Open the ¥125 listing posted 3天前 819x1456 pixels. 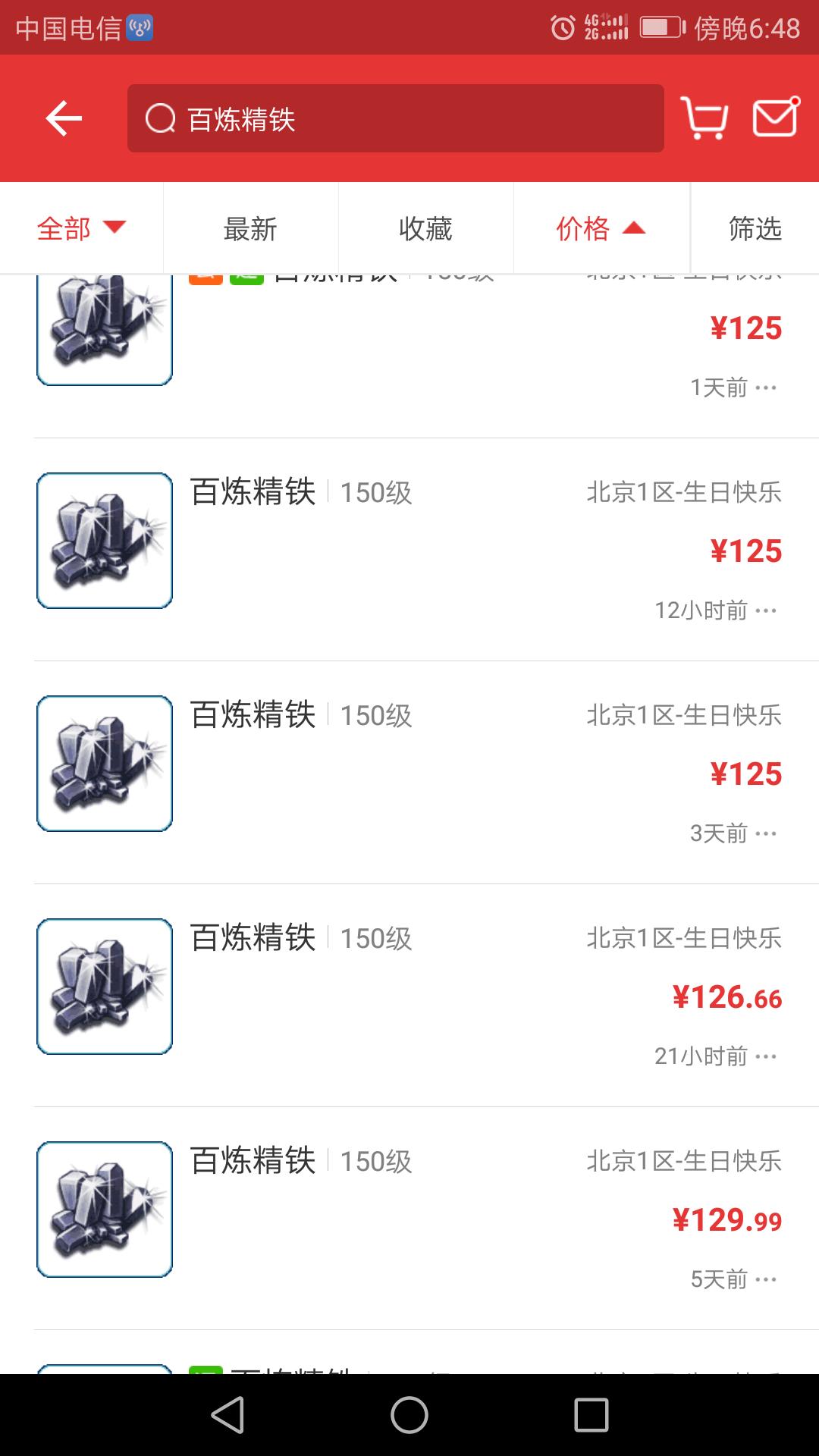pyautogui.click(x=409, y=772)
